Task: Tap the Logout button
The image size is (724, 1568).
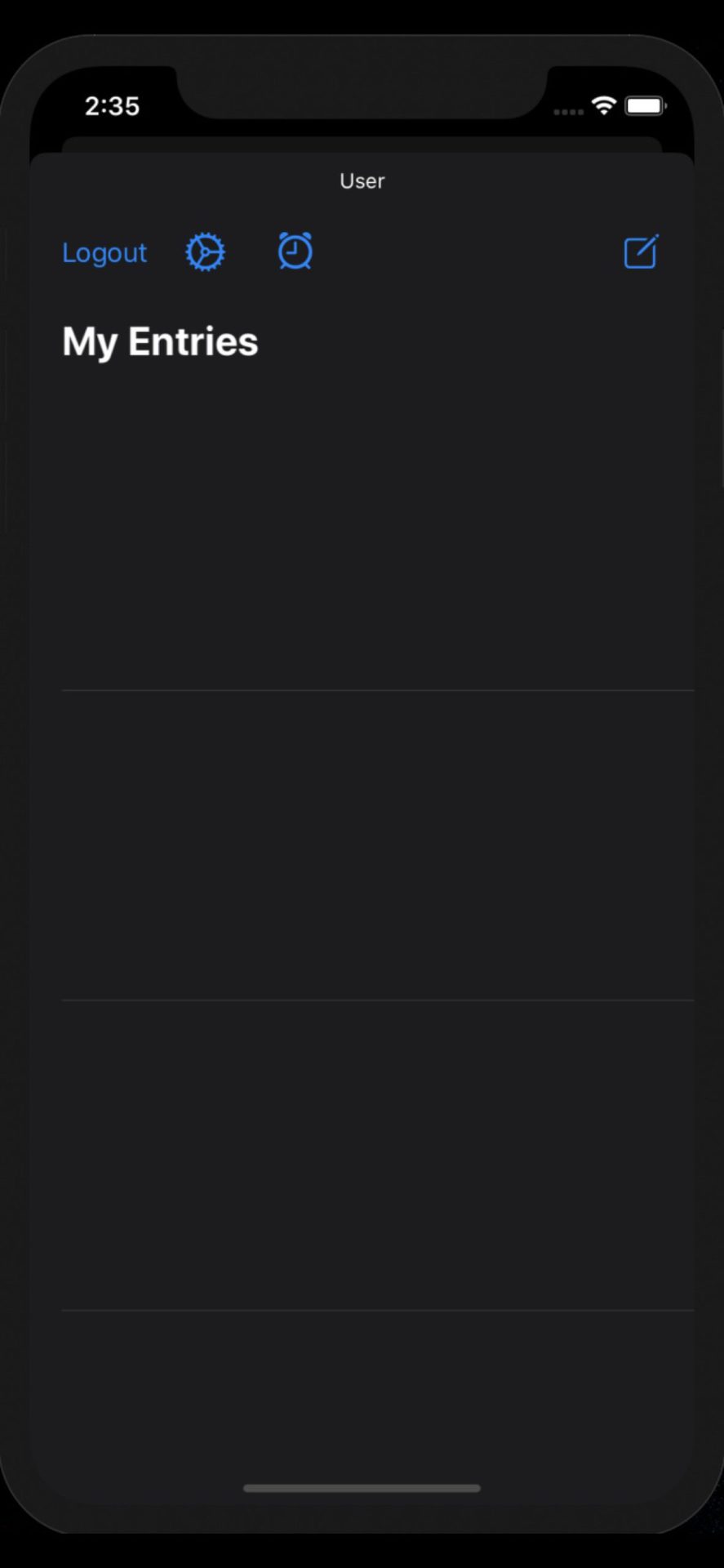Action: click(x=104, y=253)
